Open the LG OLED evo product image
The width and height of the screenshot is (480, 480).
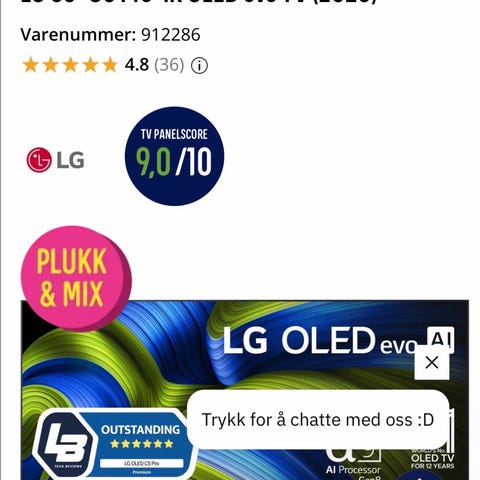(245, 390)
